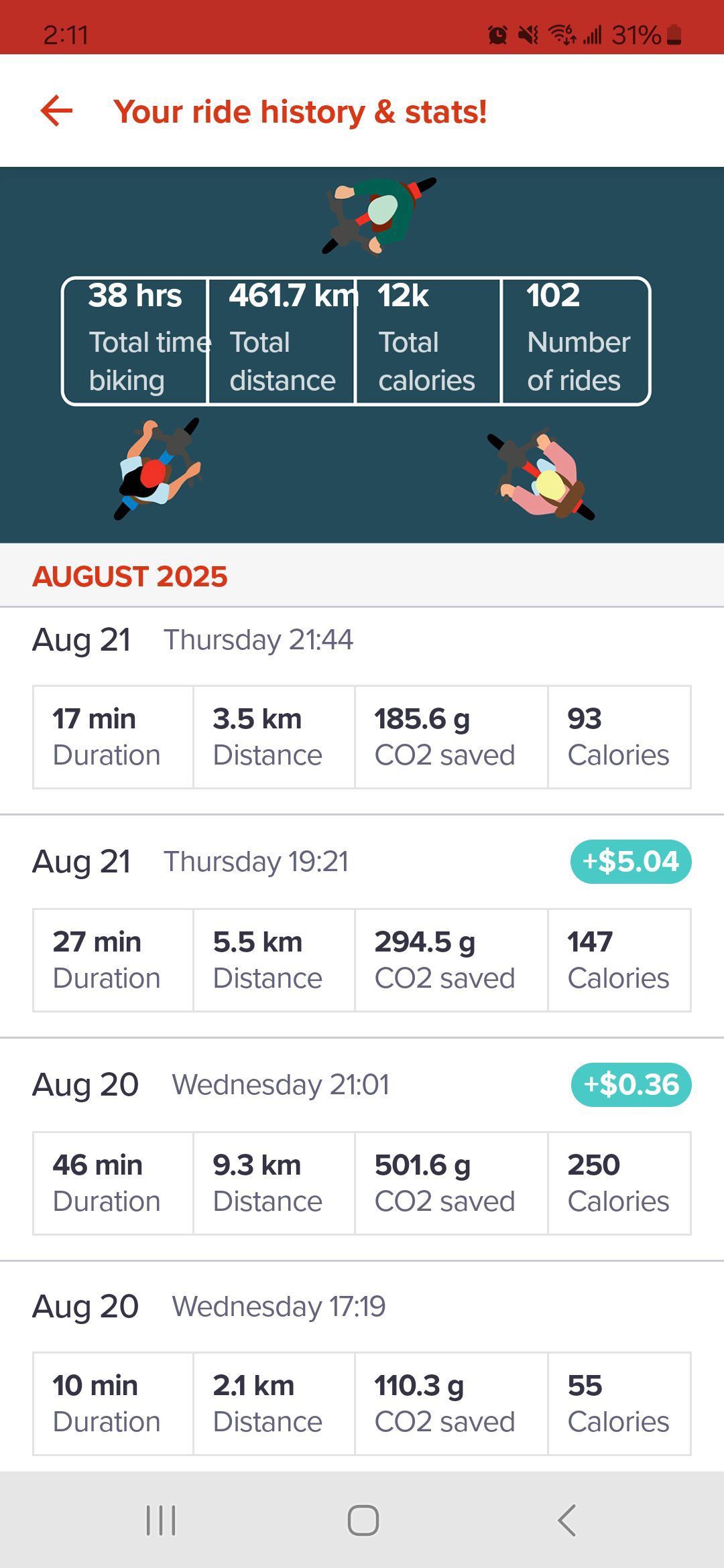Go to the system home screen
Screen dimensions: 724x1568
(x=363, y=1520)
